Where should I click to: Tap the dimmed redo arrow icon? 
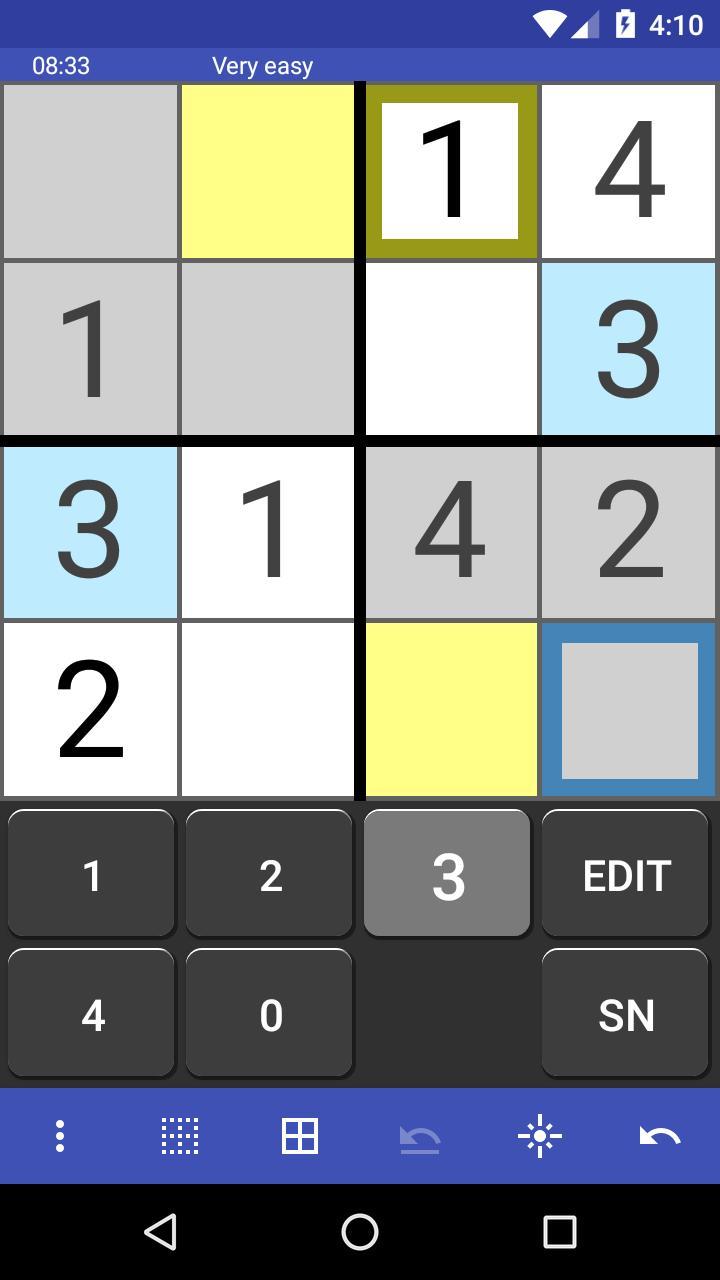coord(420,1136)
